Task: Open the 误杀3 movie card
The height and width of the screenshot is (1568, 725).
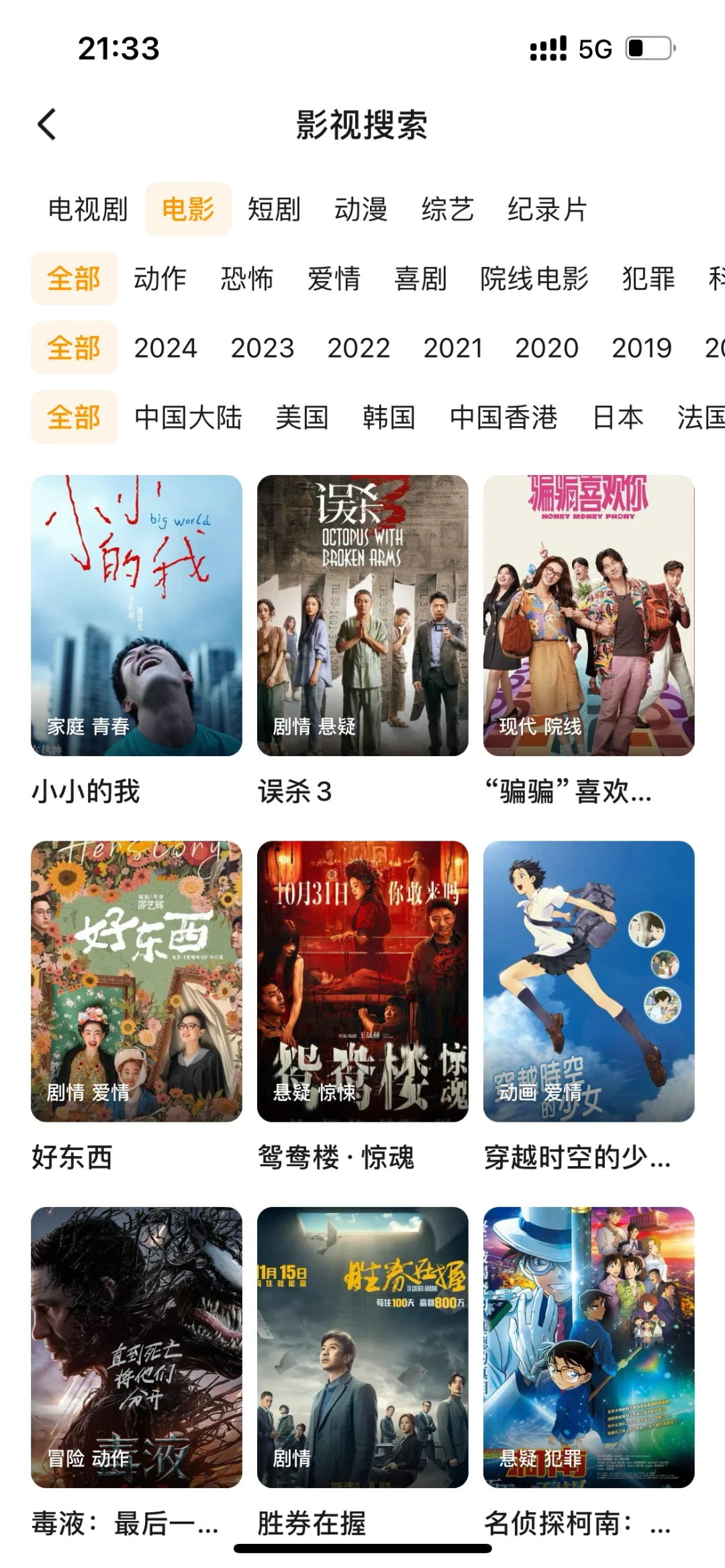Action: point(362,615)
